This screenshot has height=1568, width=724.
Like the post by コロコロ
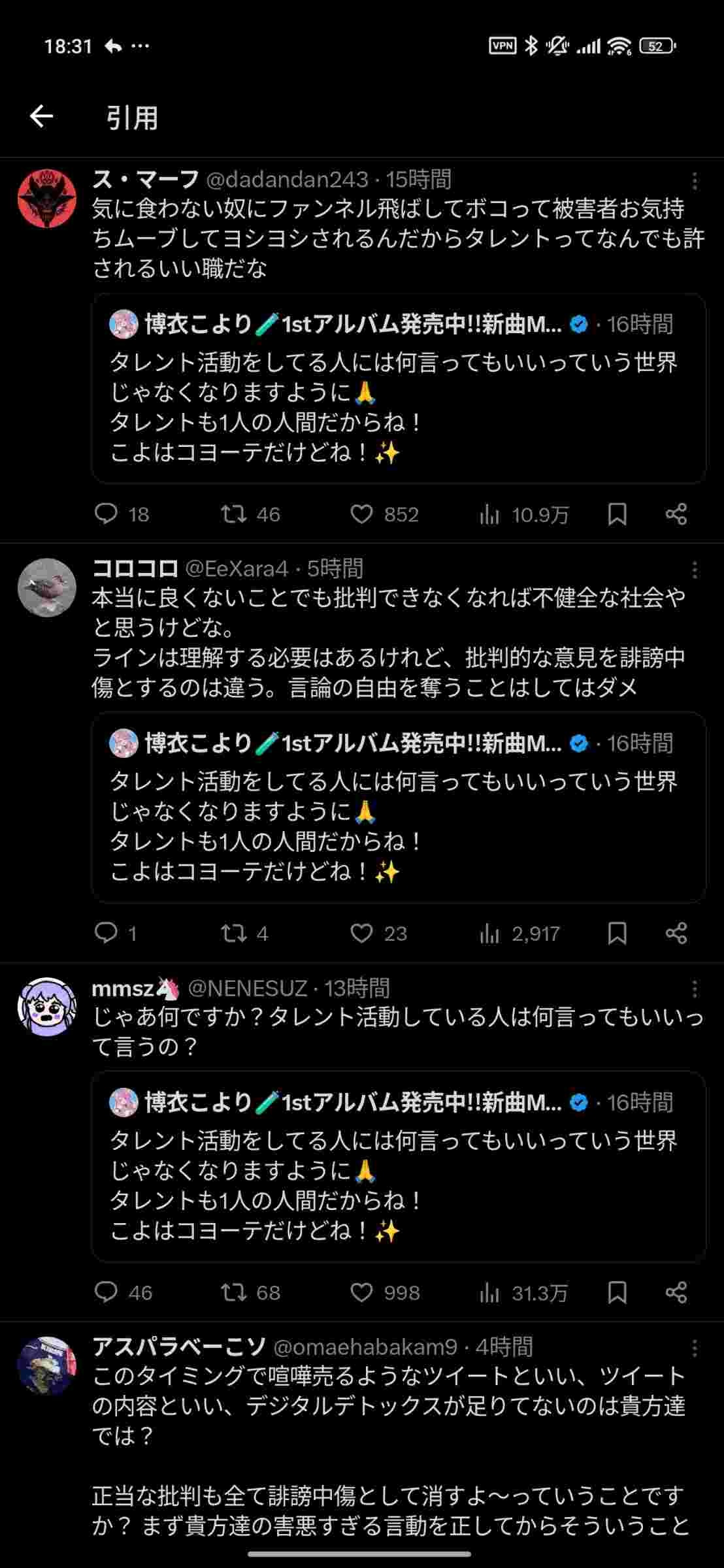click(361, 933)
